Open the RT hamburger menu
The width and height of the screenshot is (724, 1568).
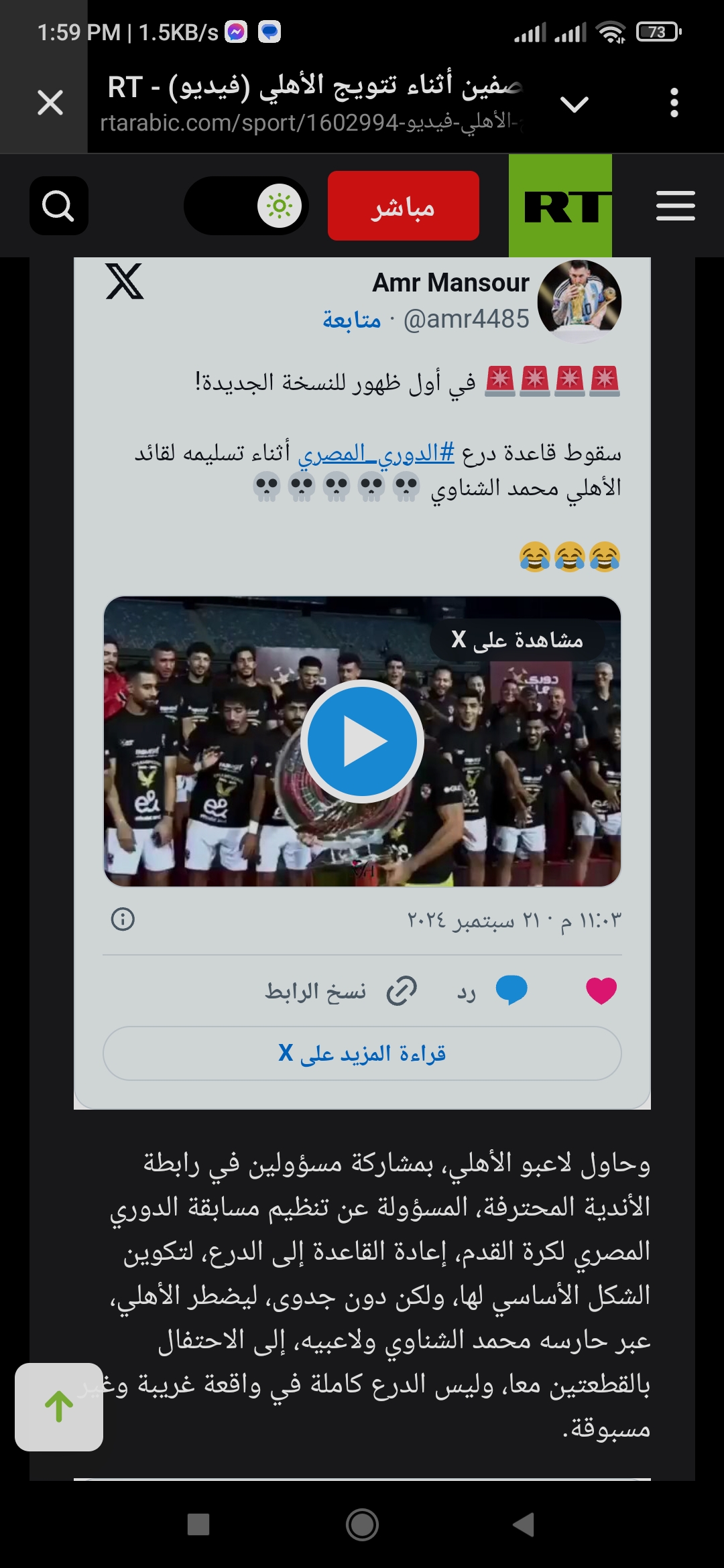675,206
